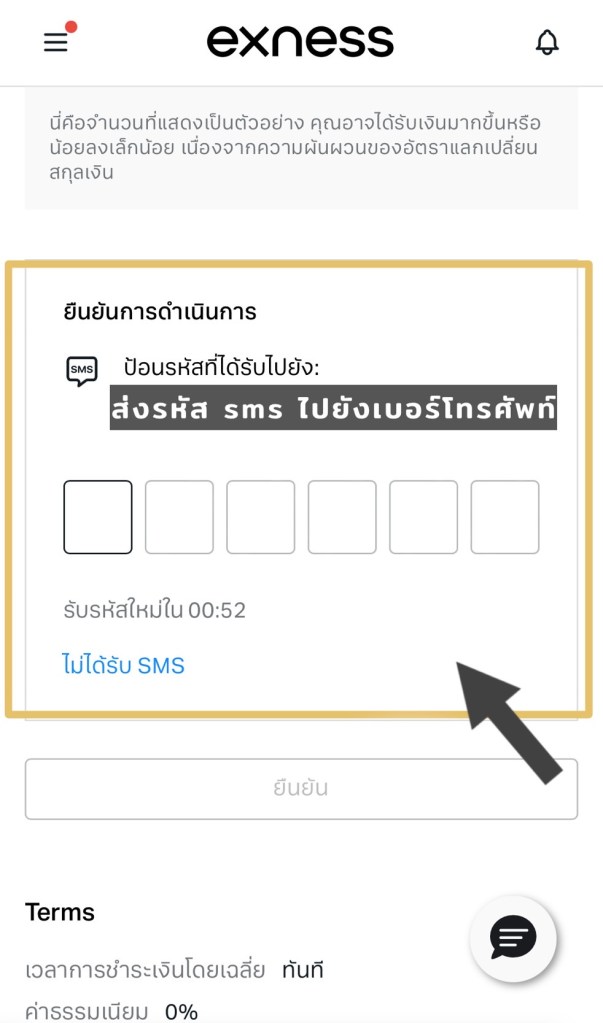The image size is (603, 1023).
Task: Tap the ไม่ได้รับ SMS link
Action: pos(123,665)
